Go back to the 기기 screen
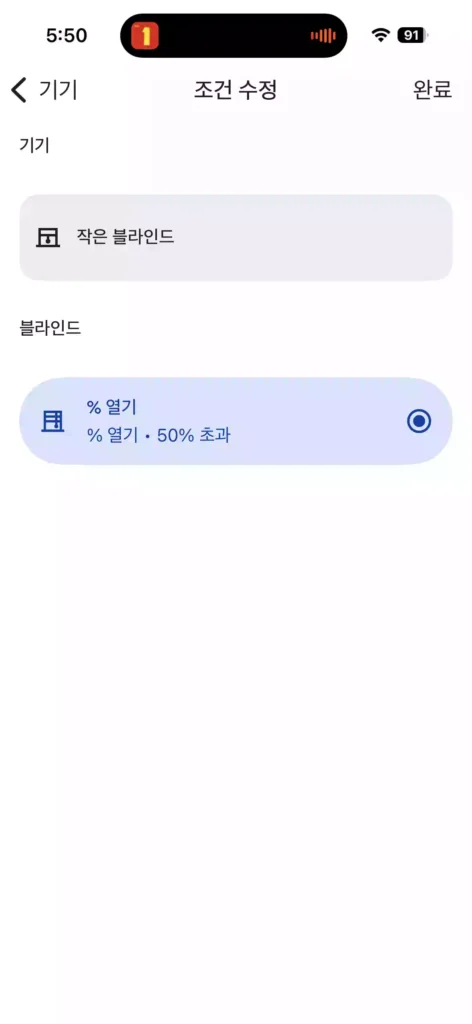 (44, 89)
